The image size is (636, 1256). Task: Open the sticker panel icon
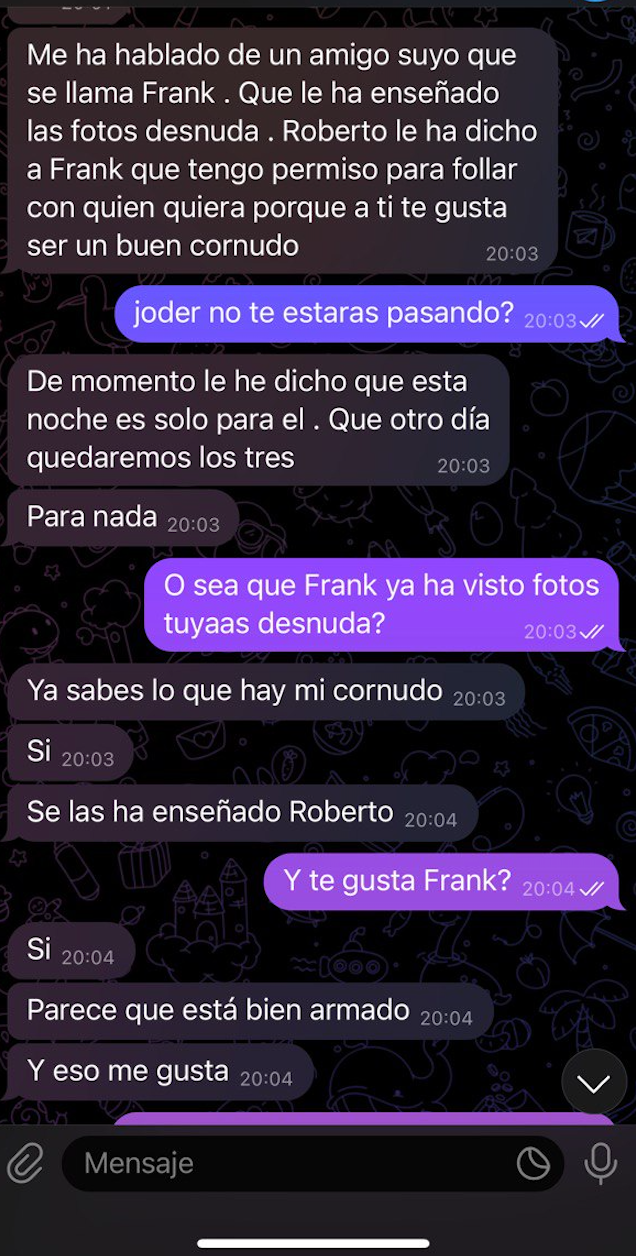[533, 1163]
